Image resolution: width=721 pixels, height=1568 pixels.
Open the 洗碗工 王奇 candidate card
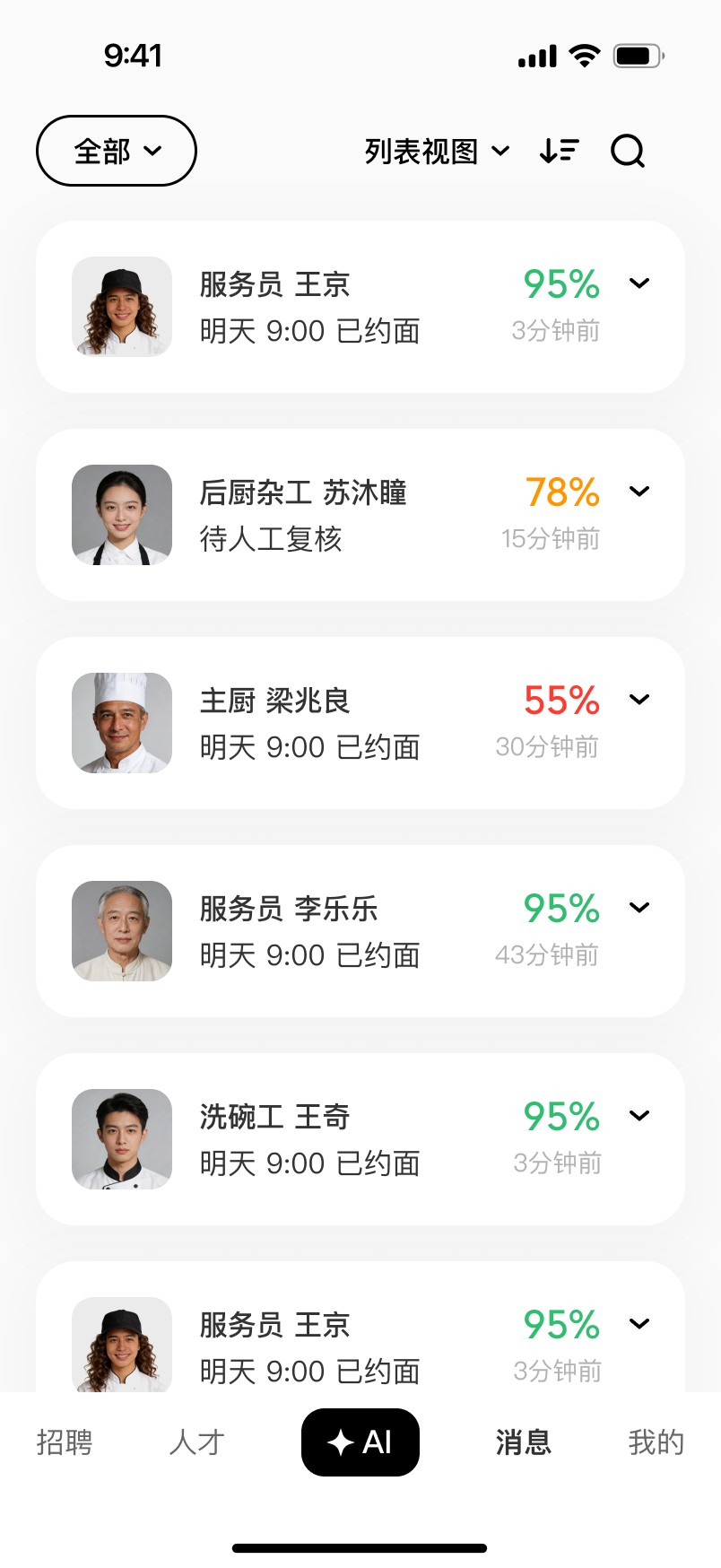coord(341,1139)
